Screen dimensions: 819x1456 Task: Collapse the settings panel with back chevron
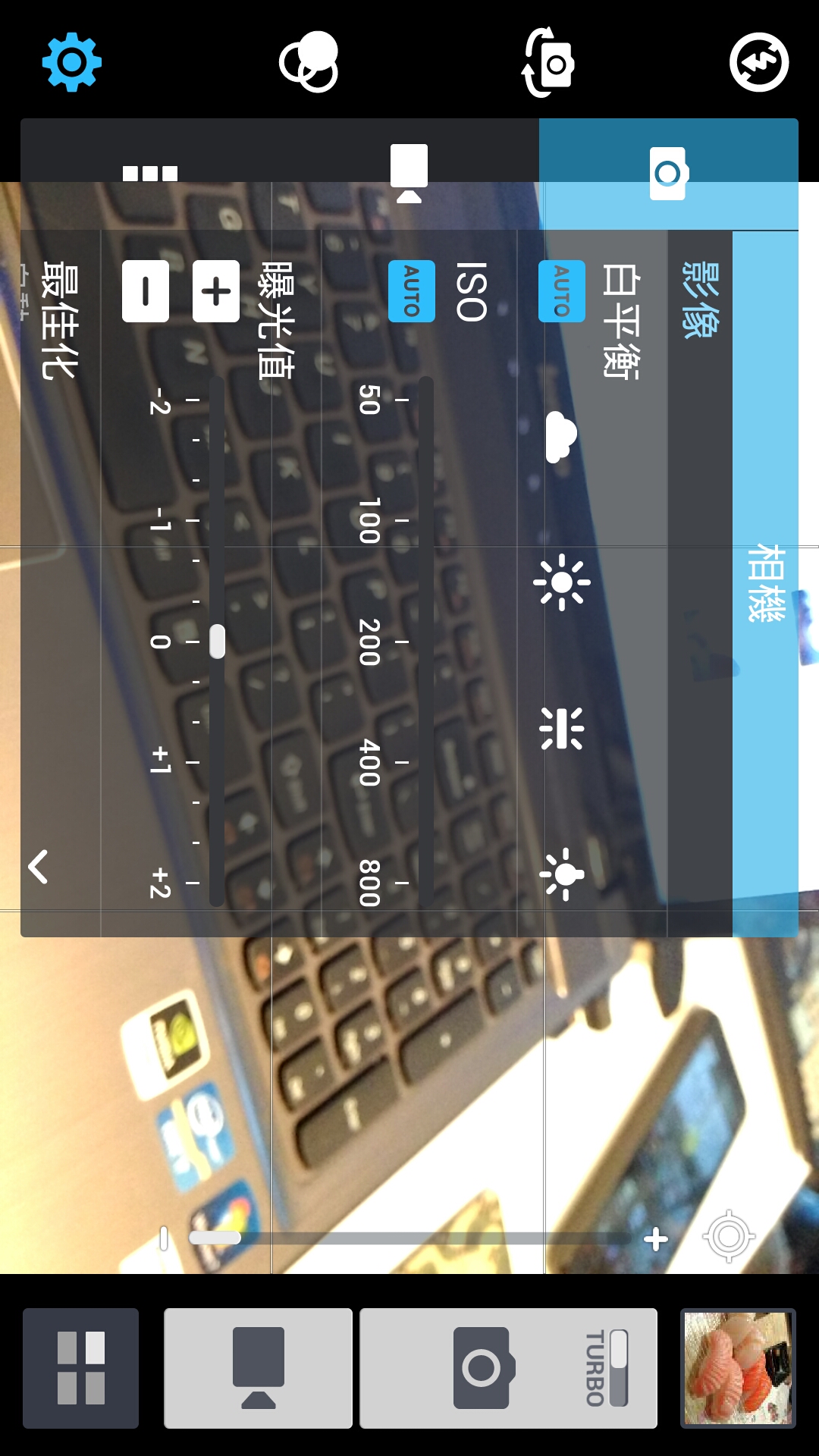tap(38, 867)
